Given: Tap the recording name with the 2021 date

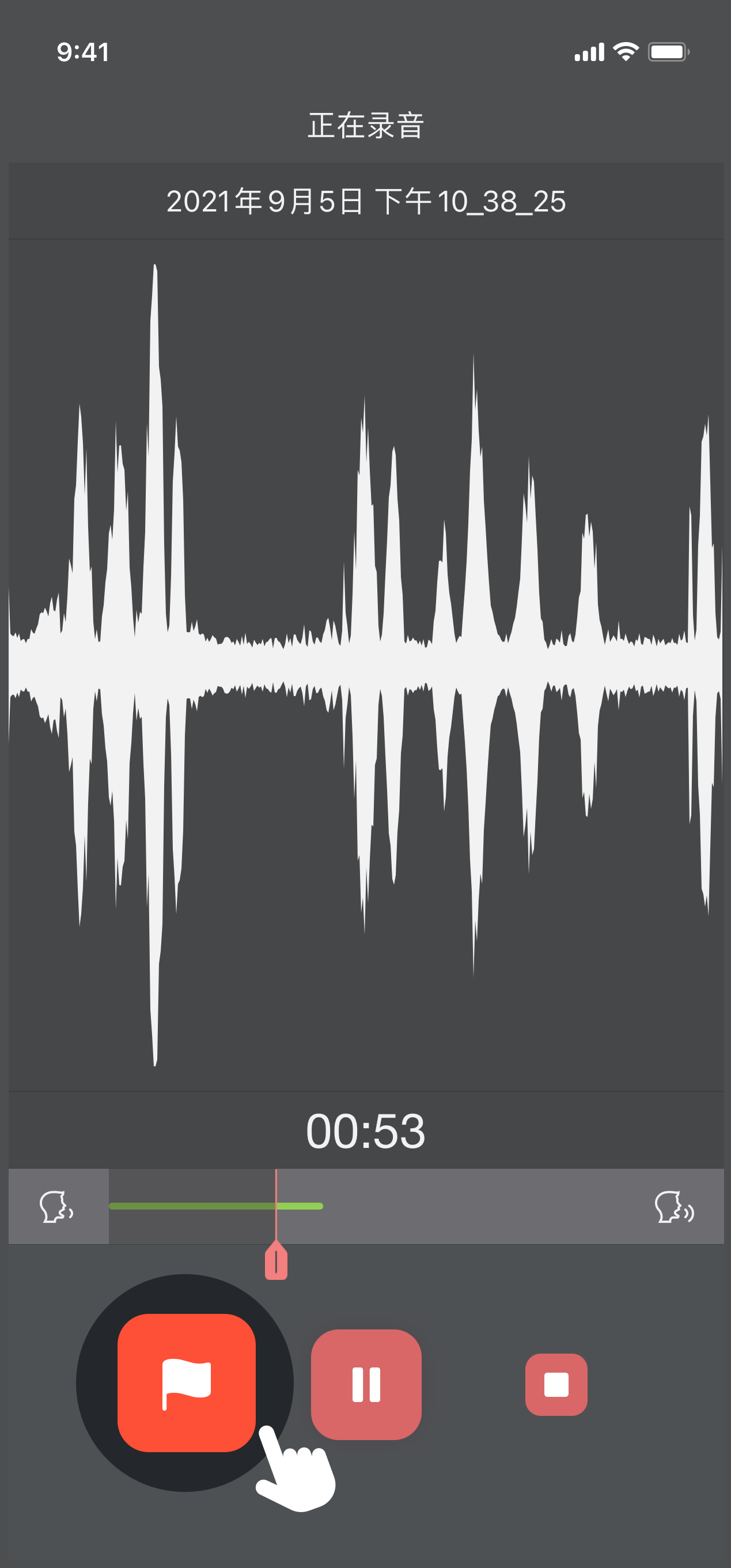Looking at the screenshot, I should (366, 202).
